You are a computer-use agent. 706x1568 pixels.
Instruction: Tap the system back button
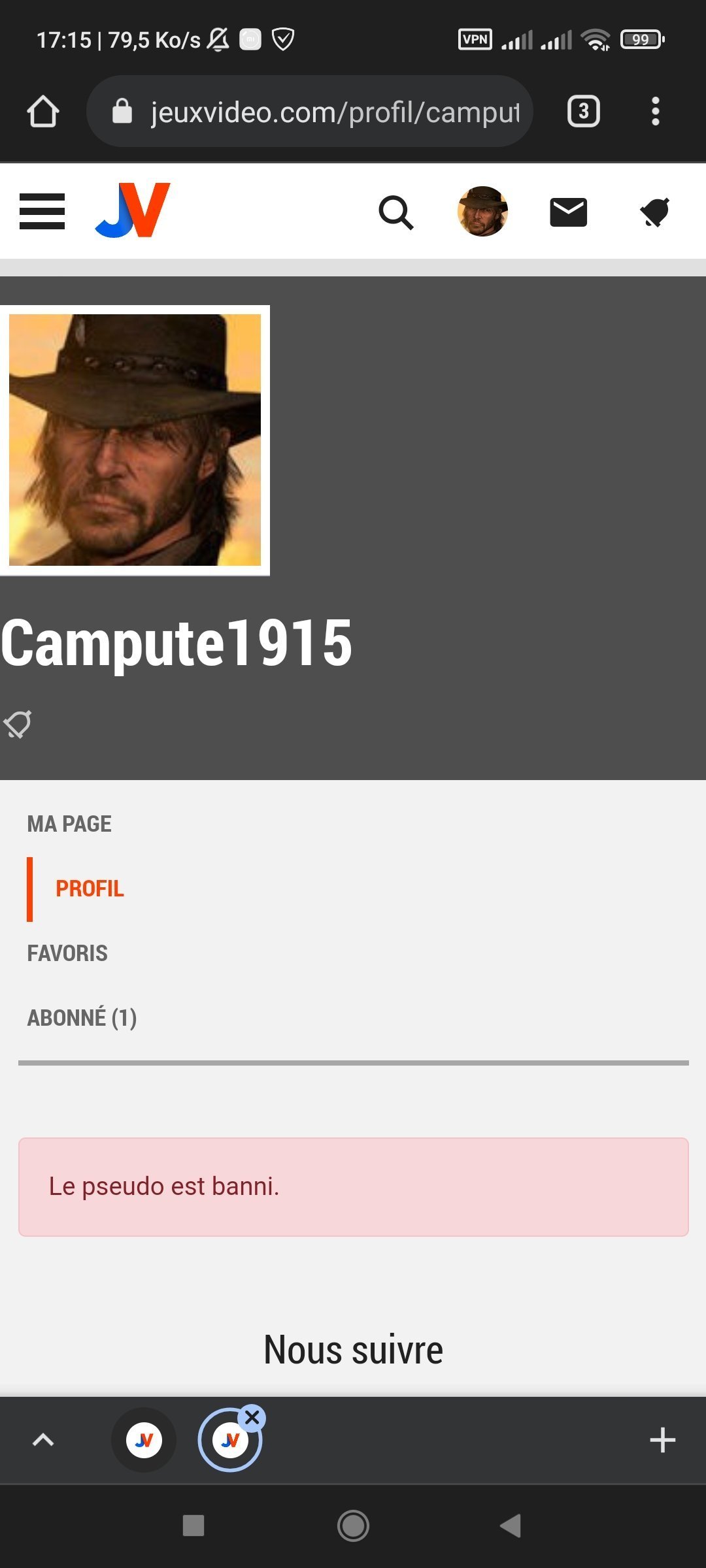[x=511, y=1526]
